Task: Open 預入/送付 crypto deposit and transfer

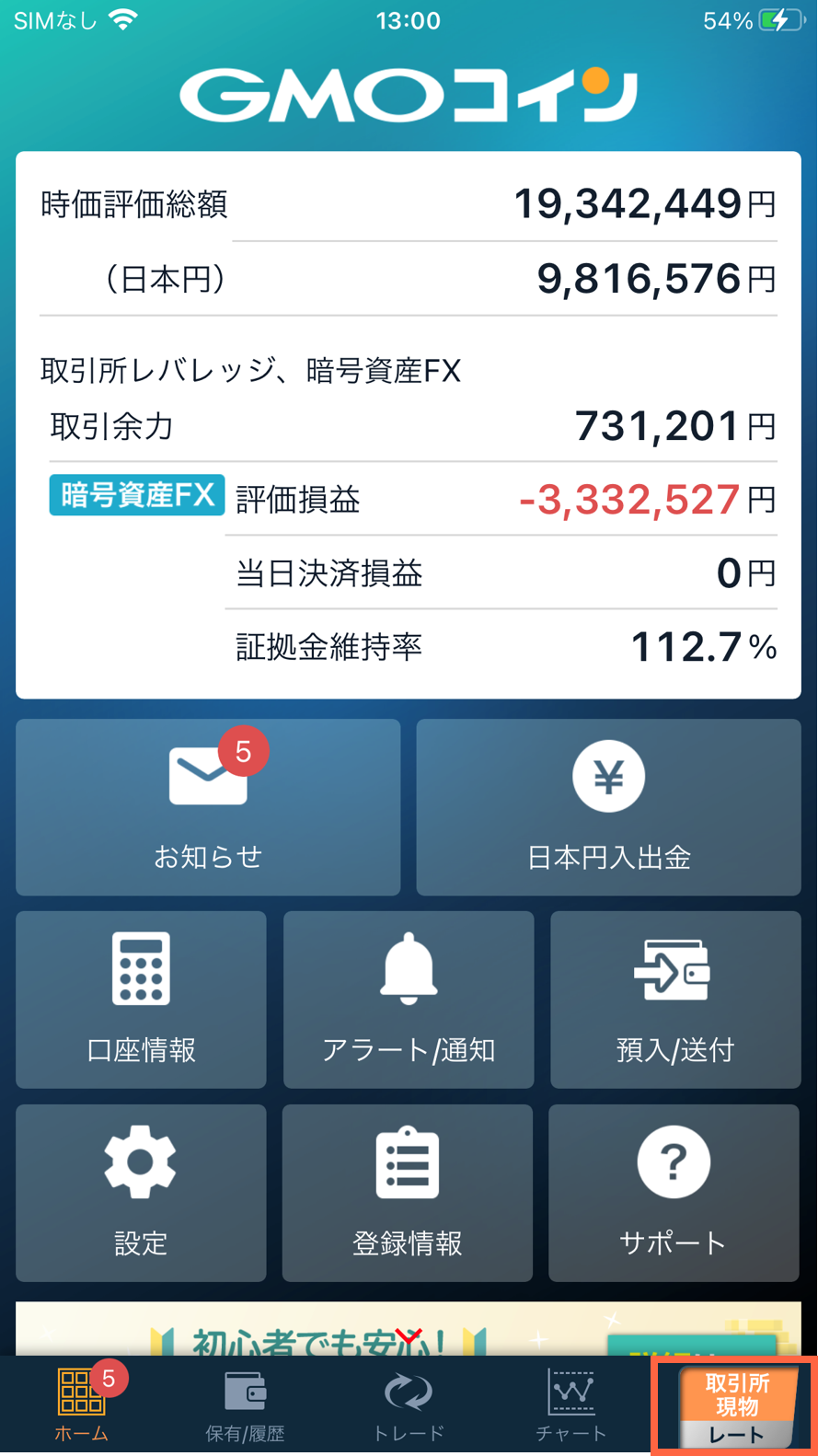Action: pyautogui.click(x=674, y=1000)
